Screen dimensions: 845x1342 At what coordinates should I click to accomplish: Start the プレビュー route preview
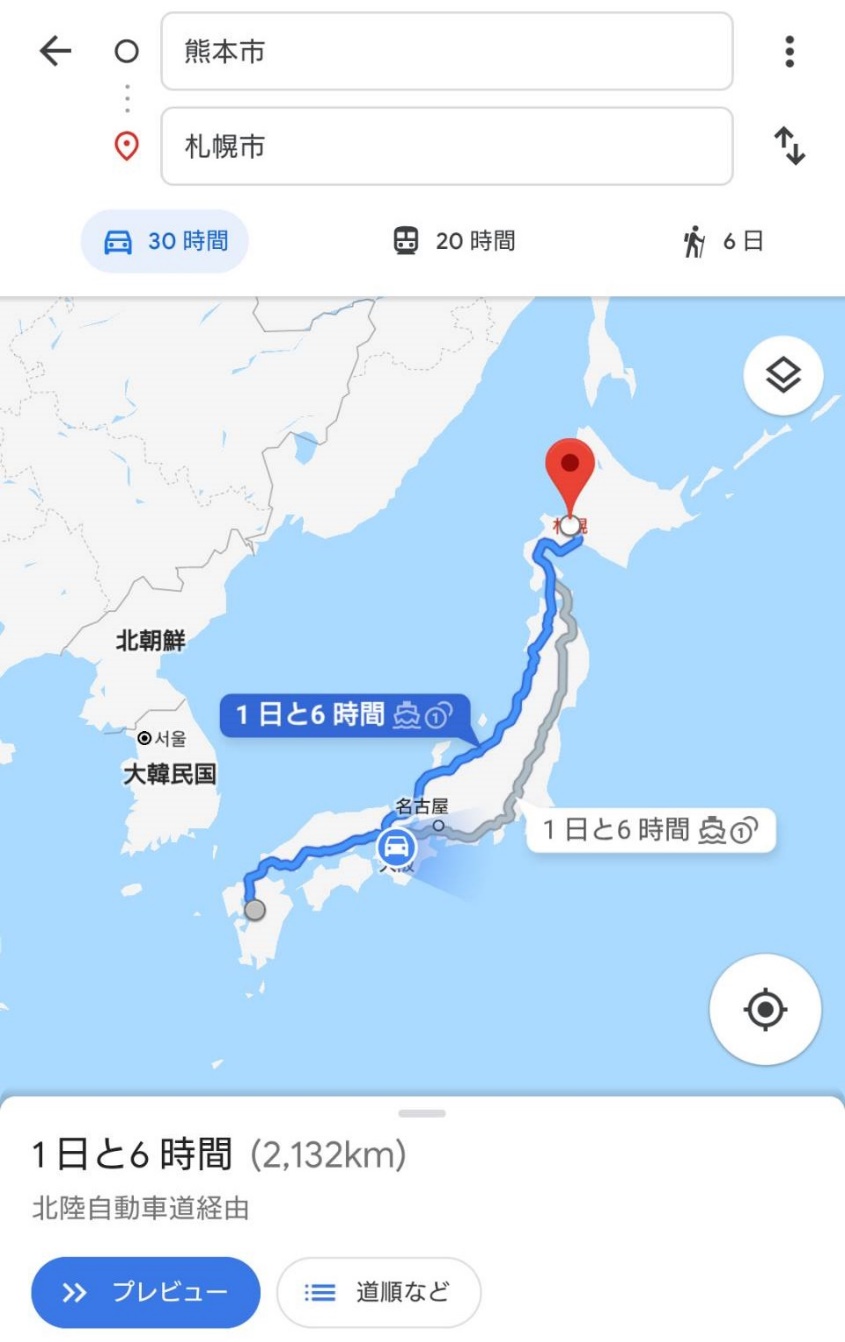146,1292
